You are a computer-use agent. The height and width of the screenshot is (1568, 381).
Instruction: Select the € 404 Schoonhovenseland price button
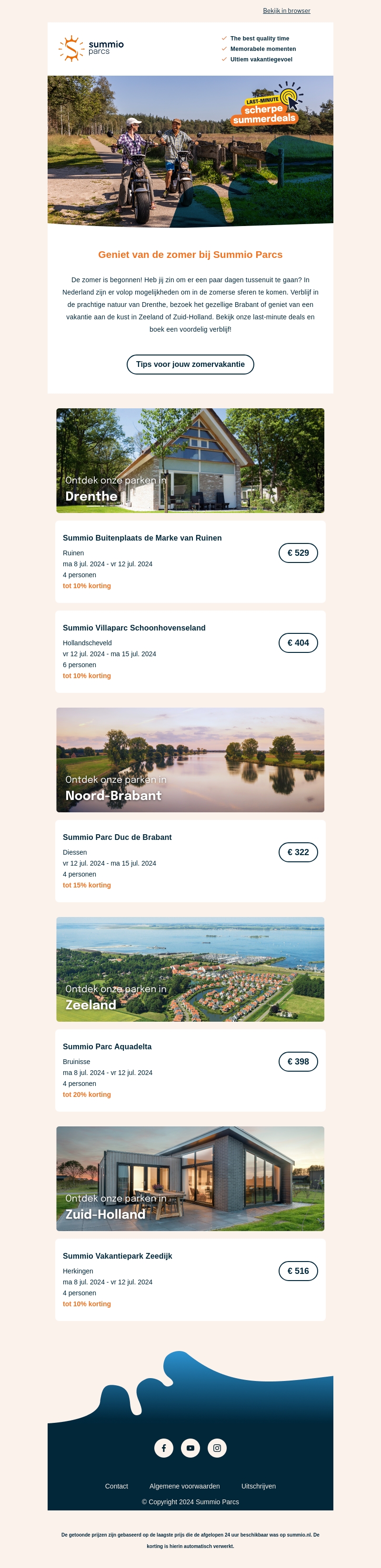tap(298, 643)
